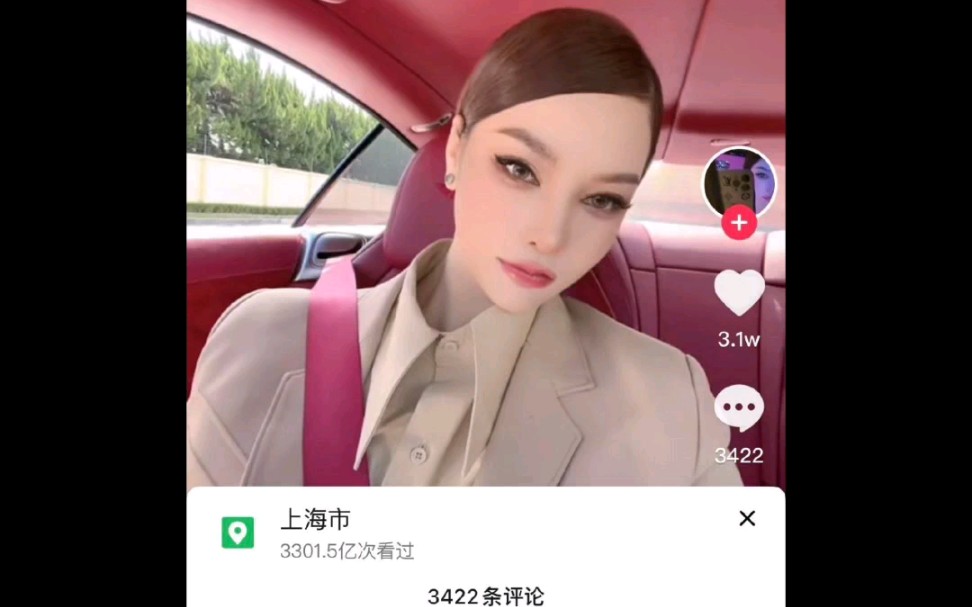Open the comments bubble icon
Image resolution: width=972 pixels, height=607 pixels.
739,409
